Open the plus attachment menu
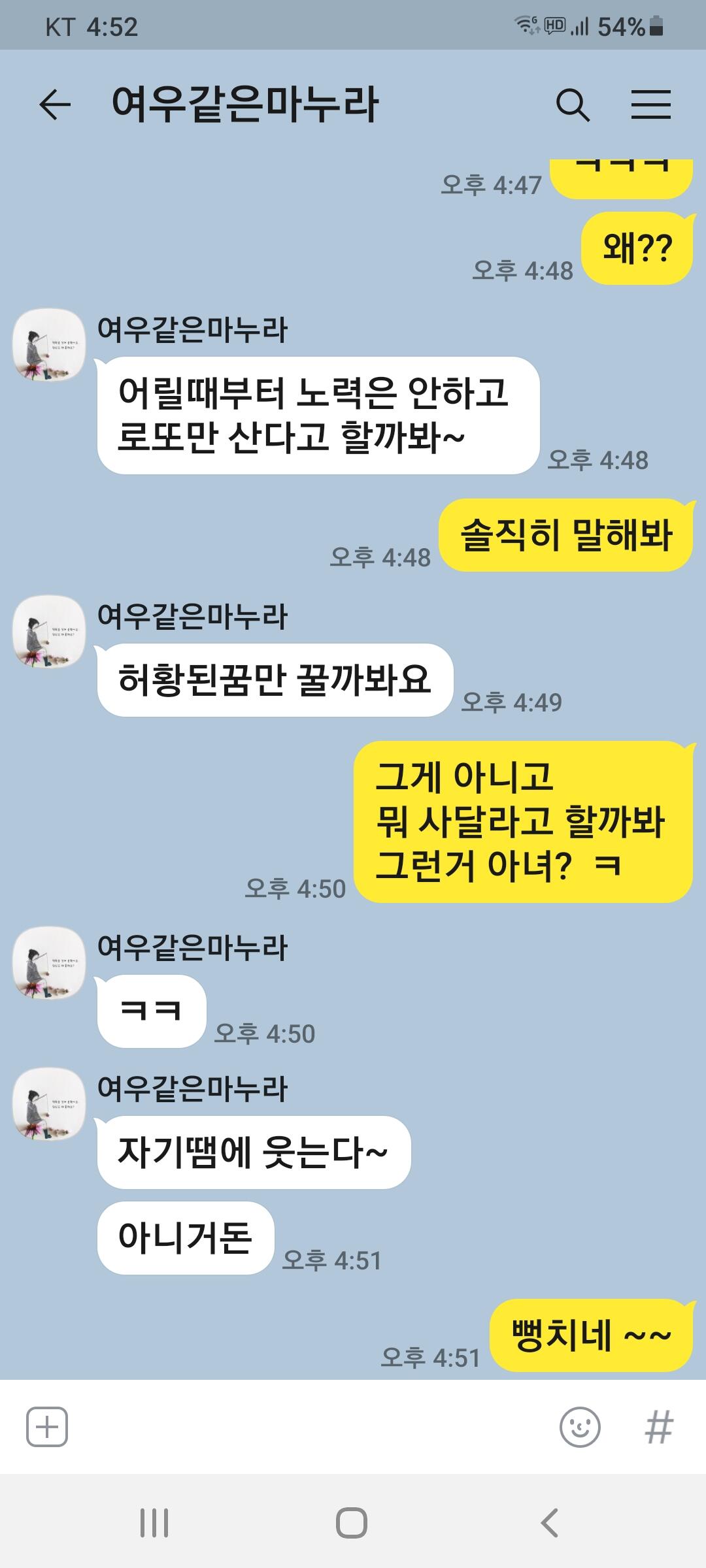706x1568 pixels. coord(47,1427)
